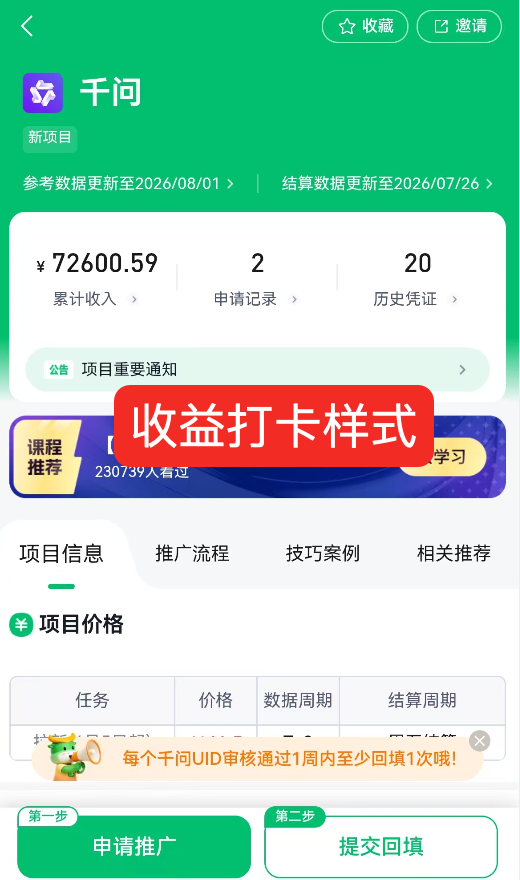The height and width of the screenshot is (880, 520).
Task: Switch to the 相关推荐 tab
Action: [x=453, y=554]
